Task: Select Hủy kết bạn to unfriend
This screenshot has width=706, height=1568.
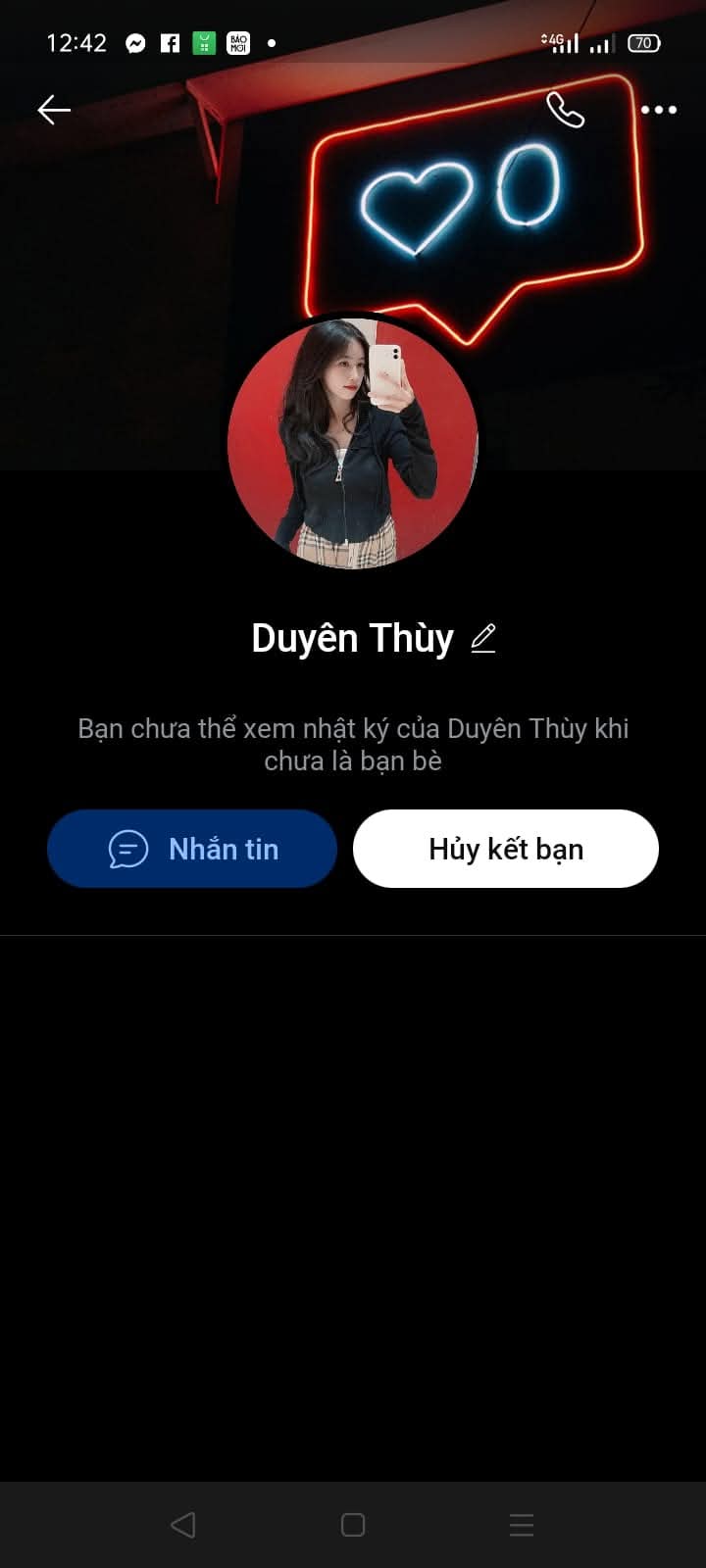Action: (506, 849)
